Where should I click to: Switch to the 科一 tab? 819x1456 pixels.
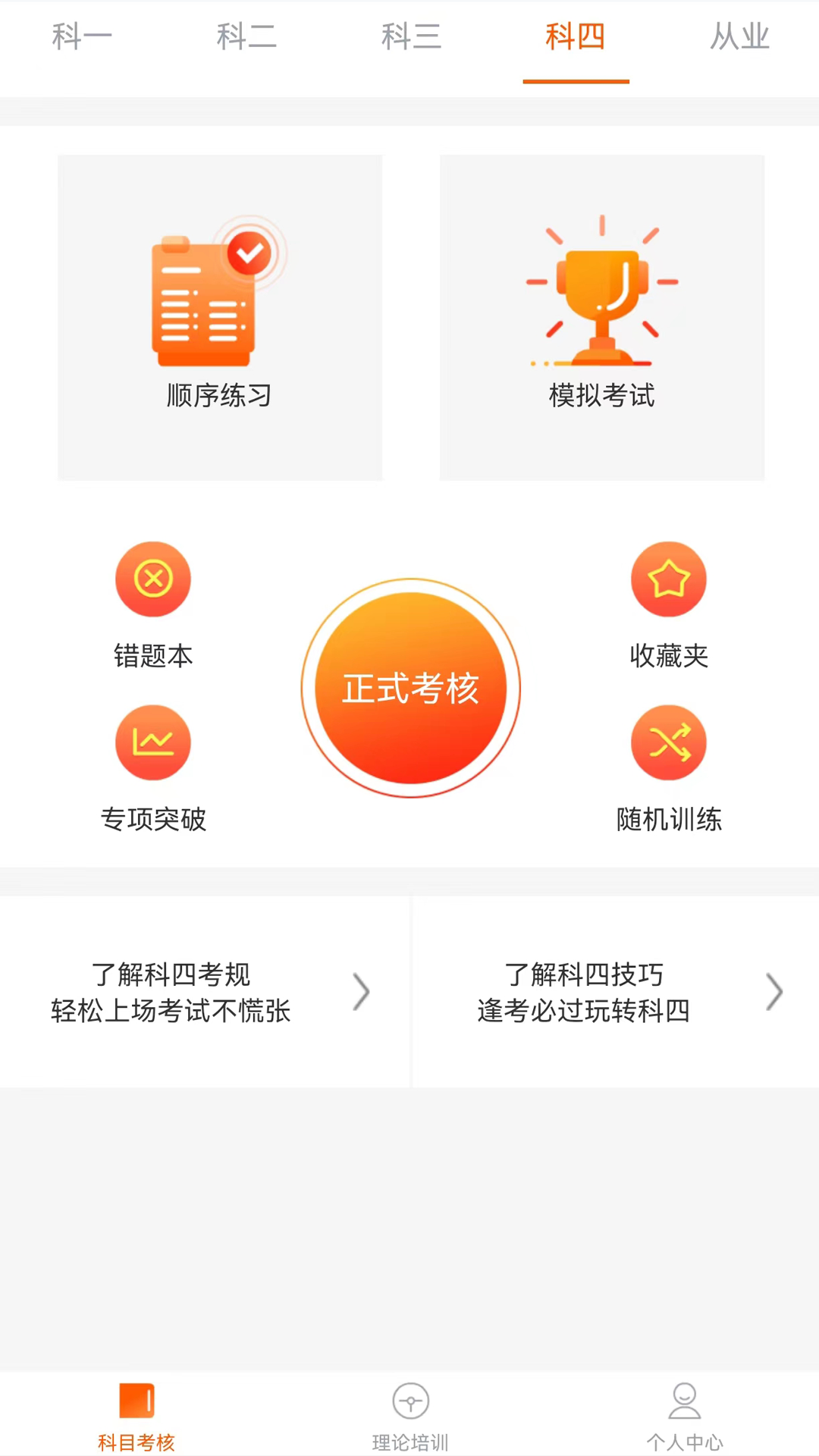click(x=82, y=36)
